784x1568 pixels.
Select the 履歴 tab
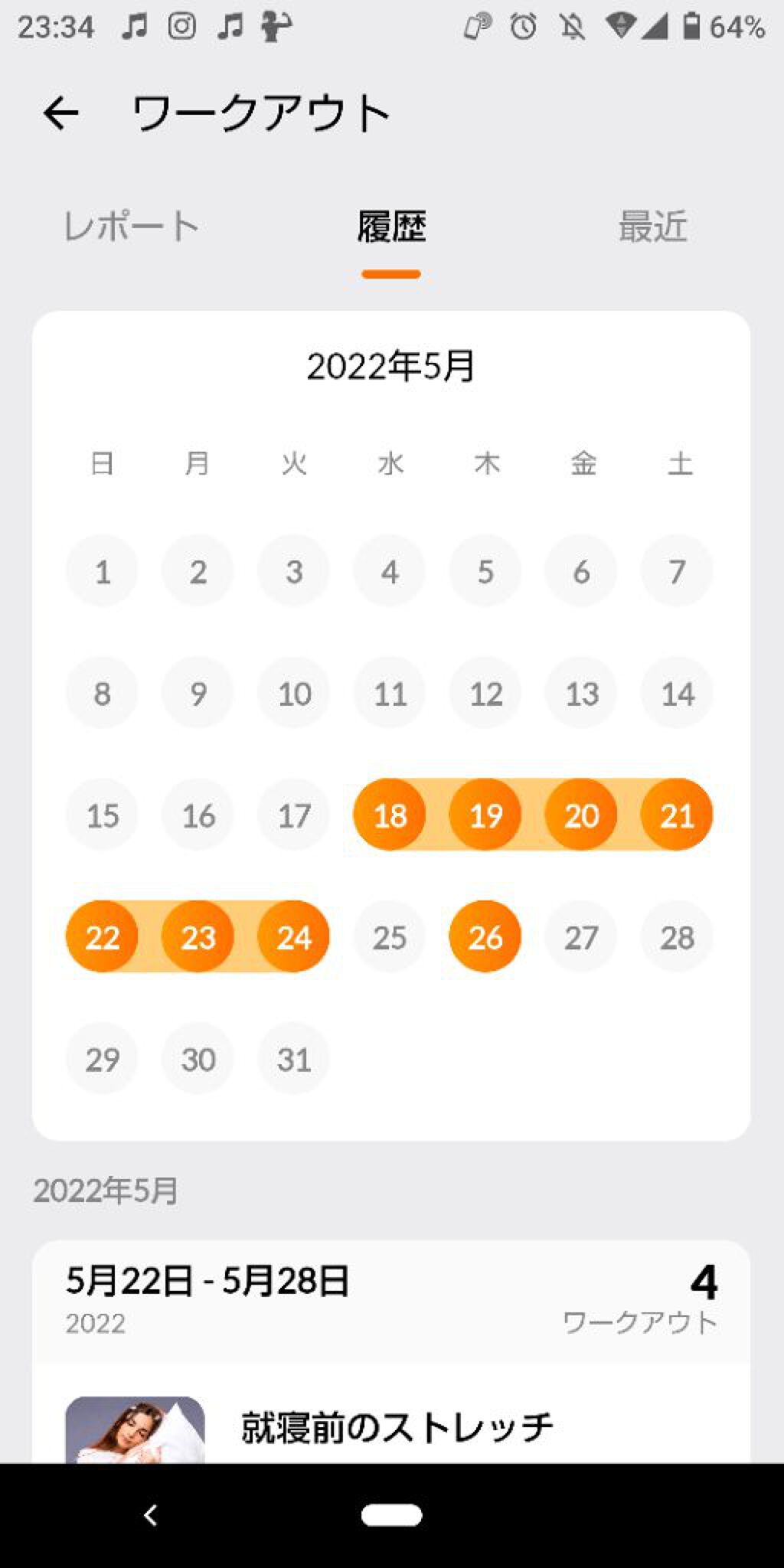pyautogui.click(x=391, y=227)
